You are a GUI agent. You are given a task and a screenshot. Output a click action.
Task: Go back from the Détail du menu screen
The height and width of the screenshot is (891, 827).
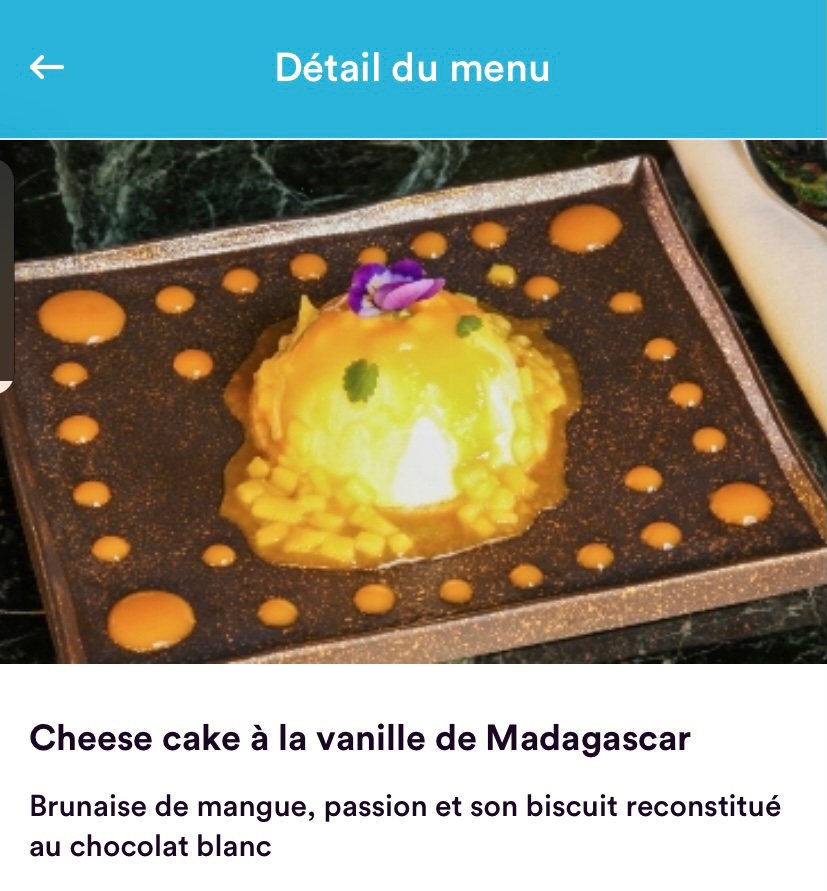(47, 67)
